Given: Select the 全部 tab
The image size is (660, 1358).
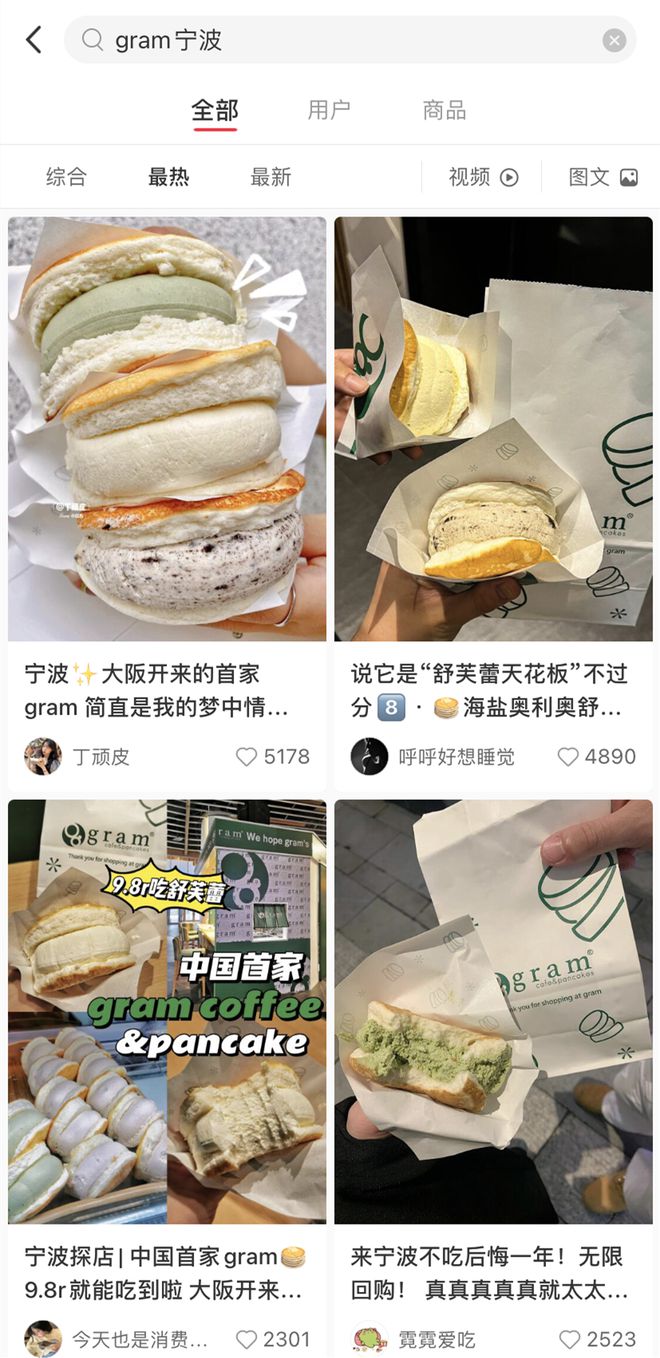Looking at the screenshot, I should 215,110.
